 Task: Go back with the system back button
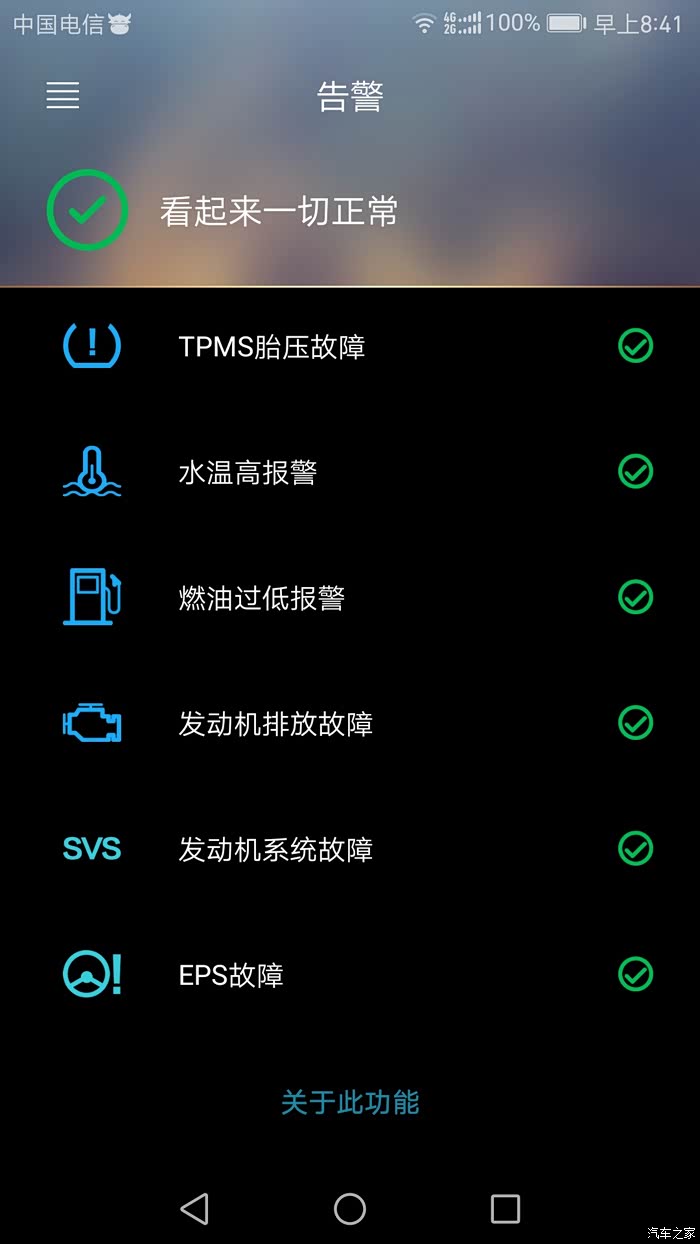tap(194, 1208)
